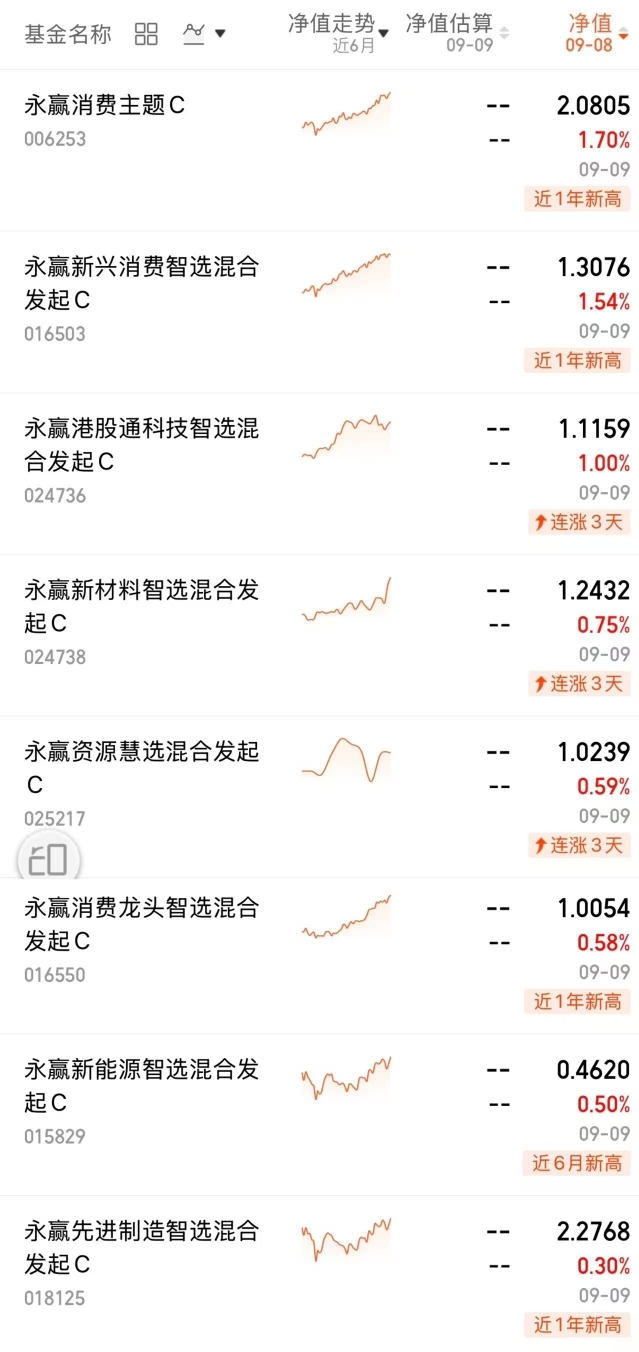
Task: Open fund 永赢新材料智选混合发起C
Action: (x=319, y=636)
